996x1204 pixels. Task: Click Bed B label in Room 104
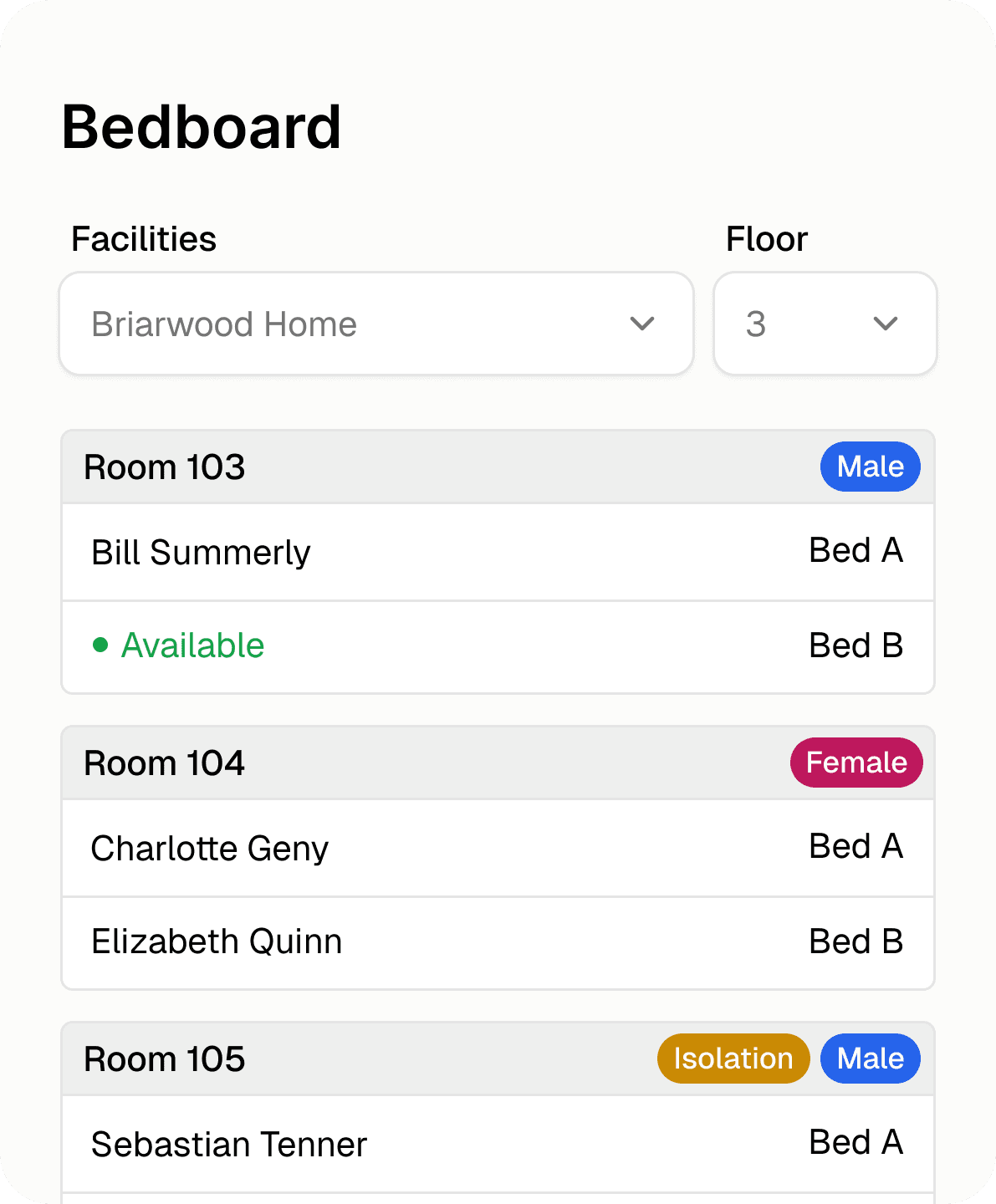coord(856,941)
